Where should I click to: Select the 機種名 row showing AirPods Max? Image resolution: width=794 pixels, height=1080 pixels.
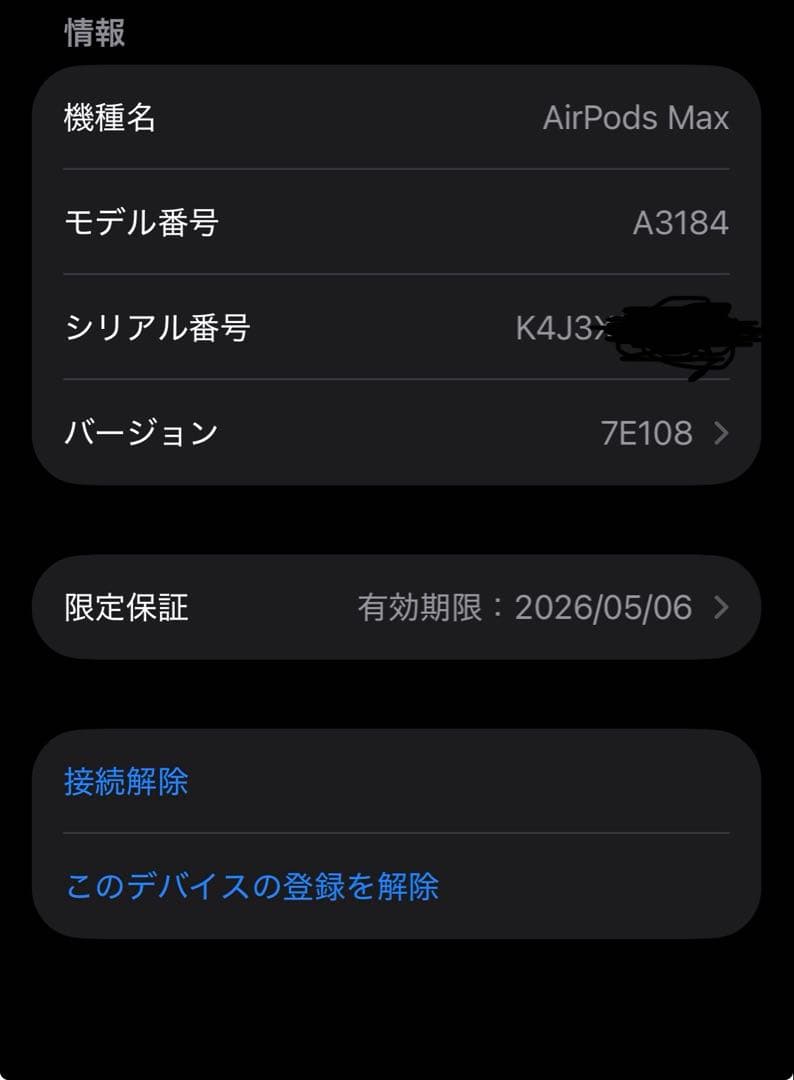click(397, 118)
